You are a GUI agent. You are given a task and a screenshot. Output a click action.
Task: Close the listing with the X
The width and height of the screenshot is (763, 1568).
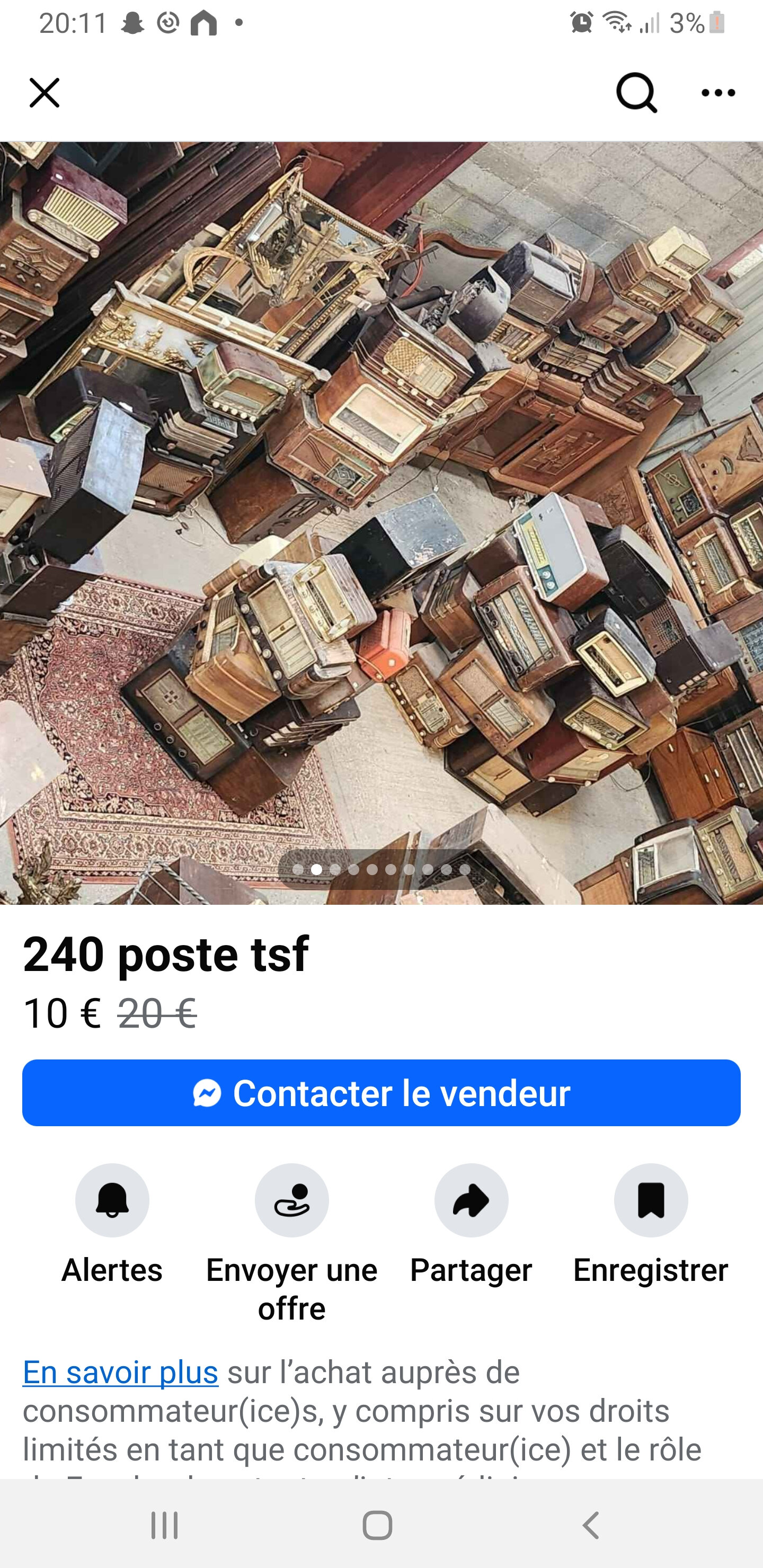45,93
